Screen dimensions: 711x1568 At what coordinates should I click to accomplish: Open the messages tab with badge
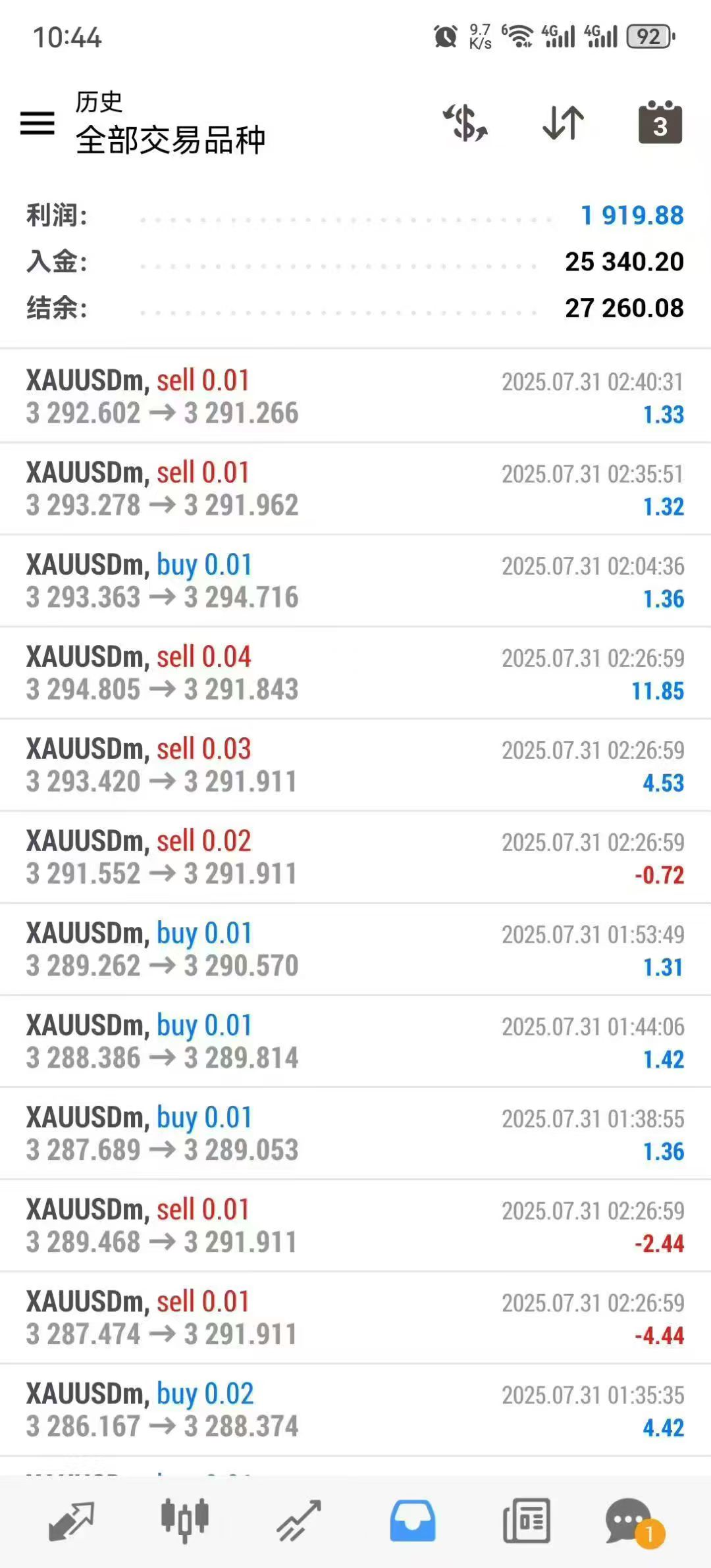(630, 1521)
